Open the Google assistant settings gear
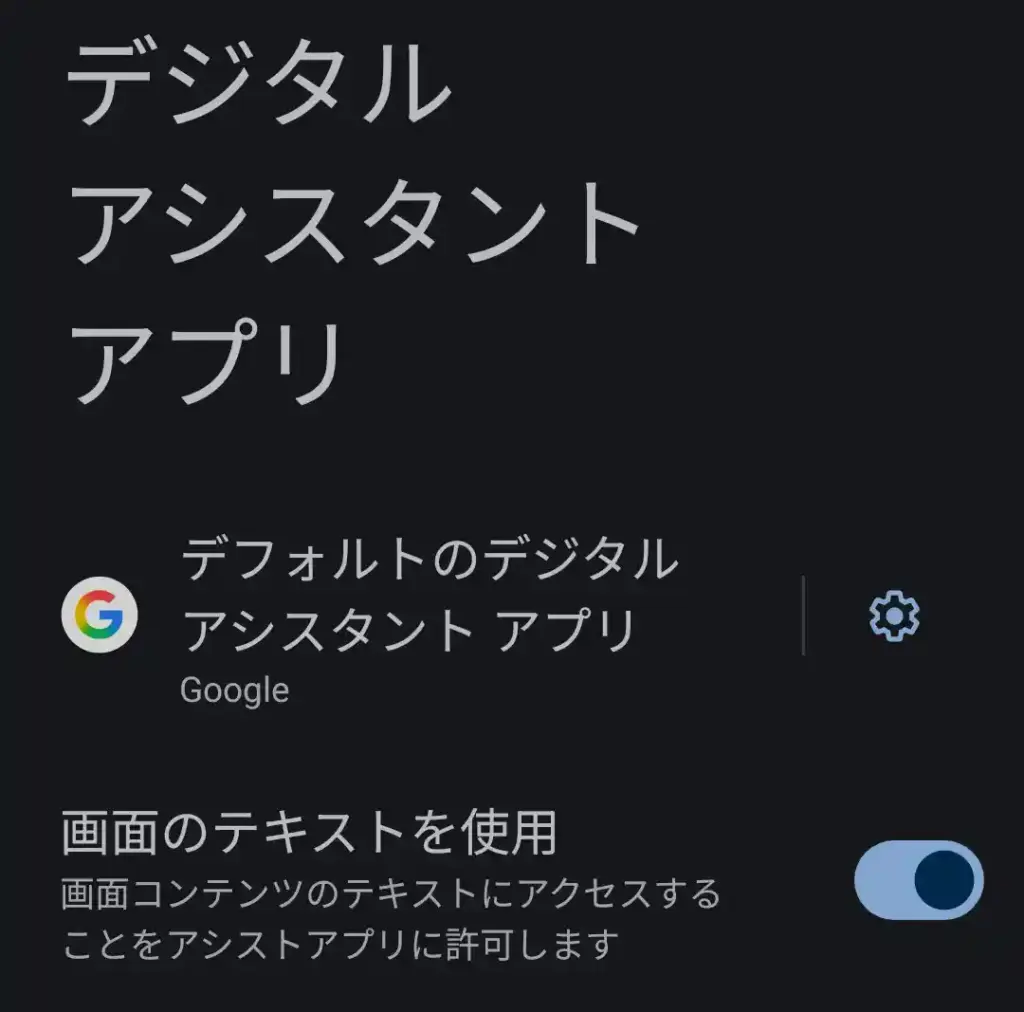Viewport: 1024px width, 1012px height. (894, 615)
